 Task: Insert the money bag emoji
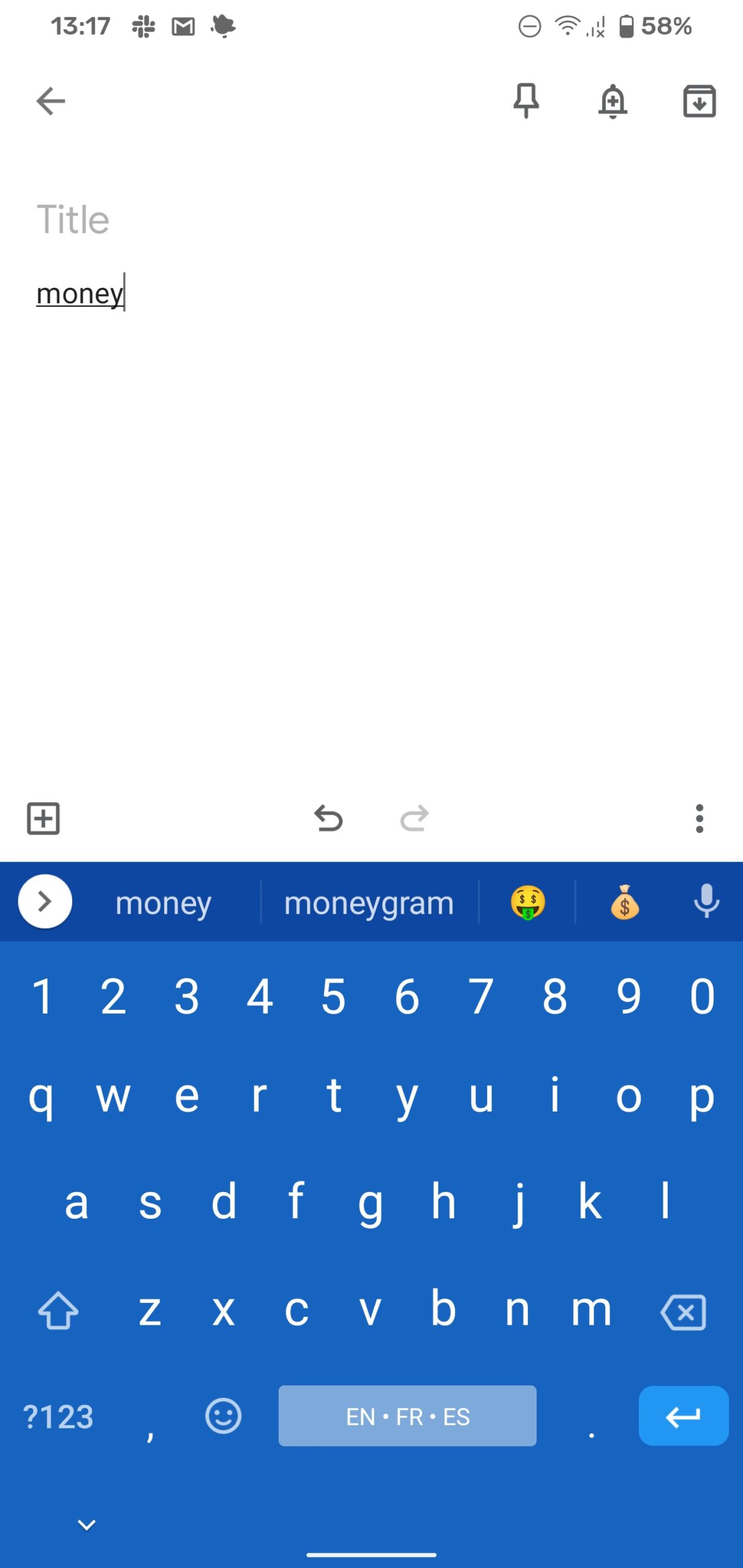(x=624, y=902)
